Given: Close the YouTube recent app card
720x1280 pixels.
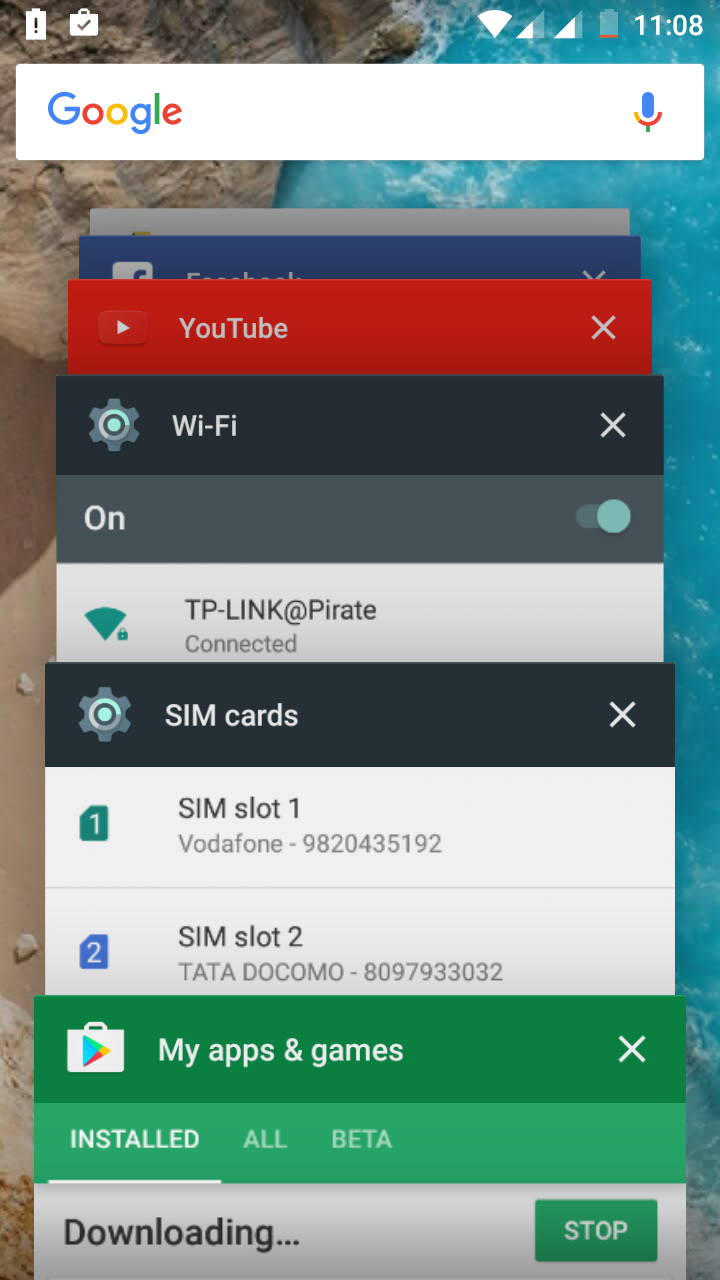Looking at the screenshot, I should click(x=603, y=328).
